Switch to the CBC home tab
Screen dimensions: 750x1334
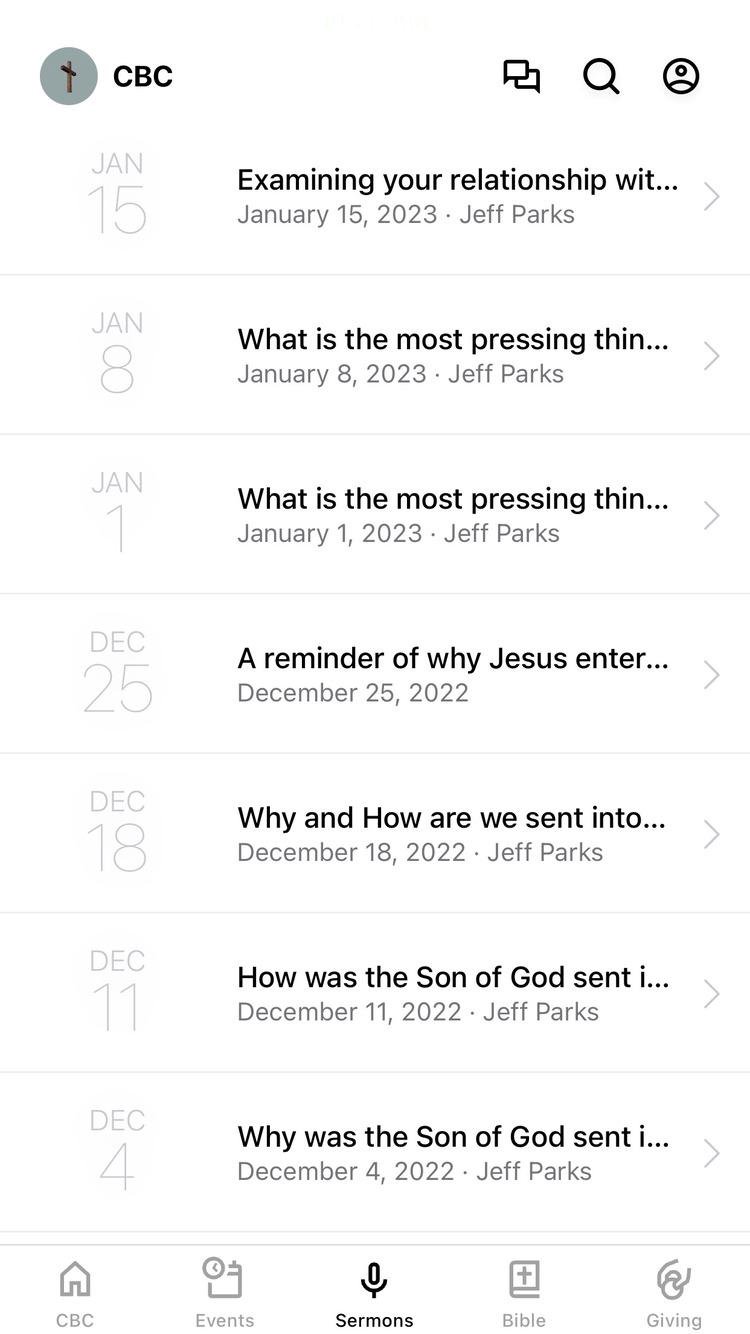point(75,1293)
